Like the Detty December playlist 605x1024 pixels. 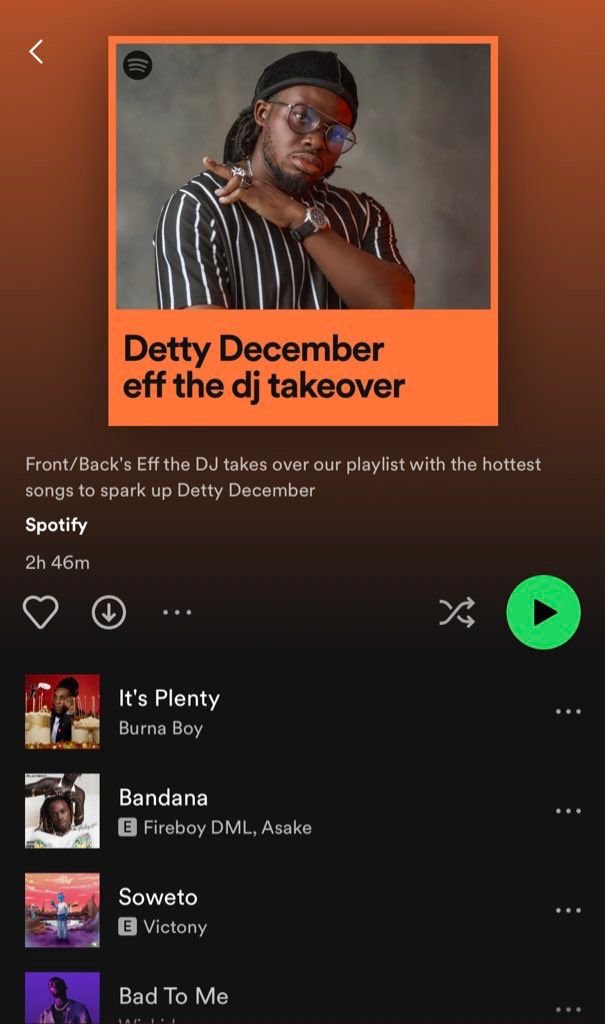[x=41, y=612]
